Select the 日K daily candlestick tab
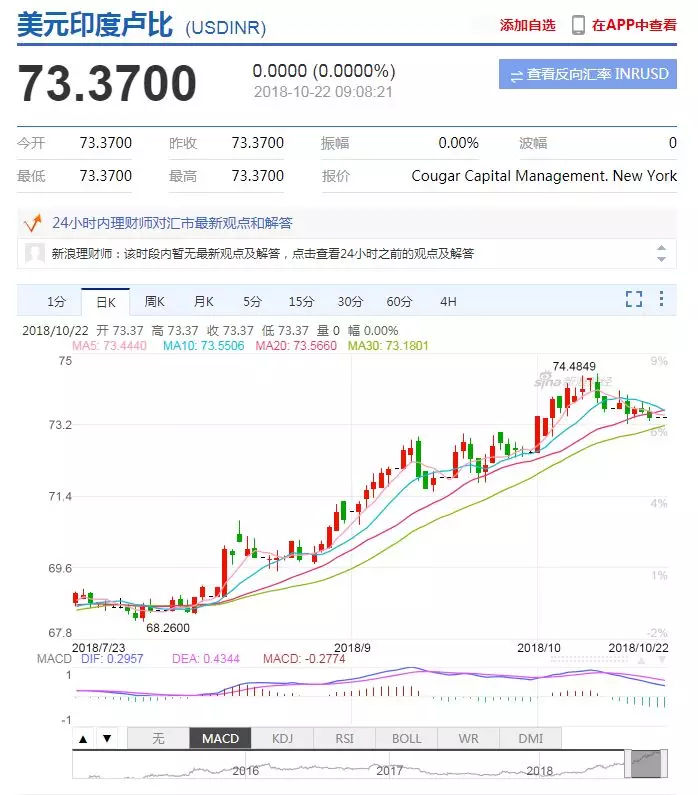This screenshot has width=698, height=795. tap(105, 301)
